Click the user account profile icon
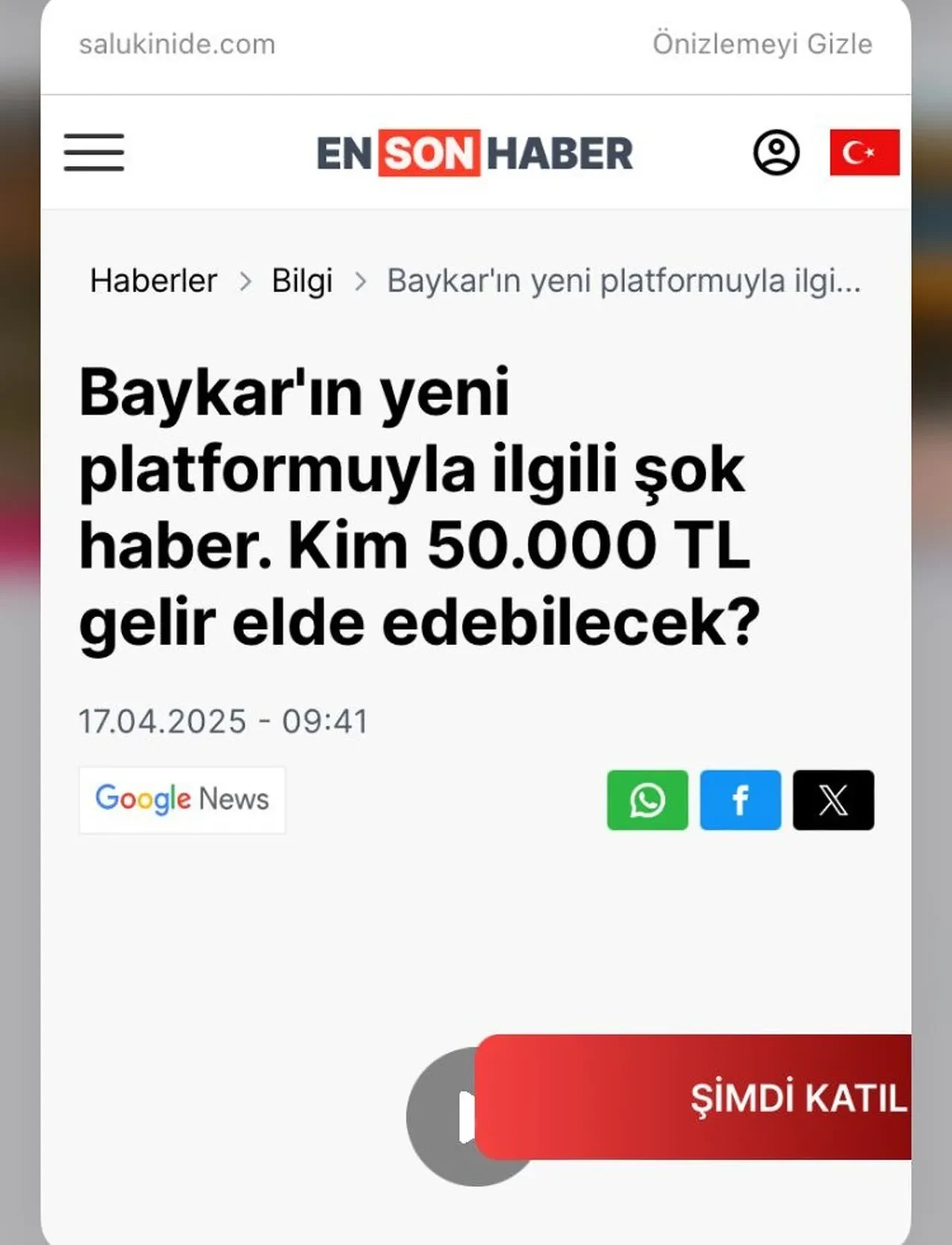Screen dimensions: 952x1245 point(776,152)
